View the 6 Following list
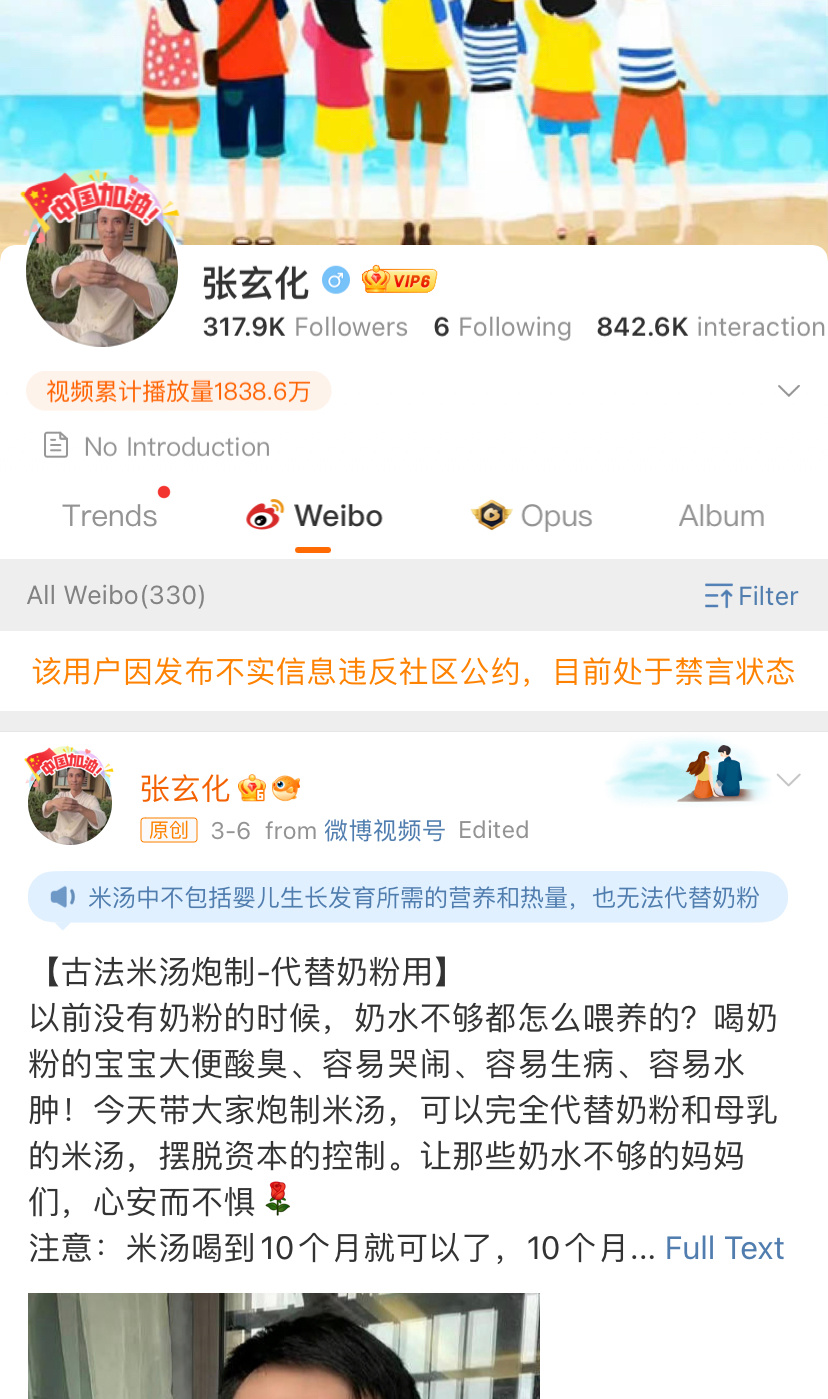This screenshot has height=1399, width=828. pyautogui.click(x=502, y=327)
